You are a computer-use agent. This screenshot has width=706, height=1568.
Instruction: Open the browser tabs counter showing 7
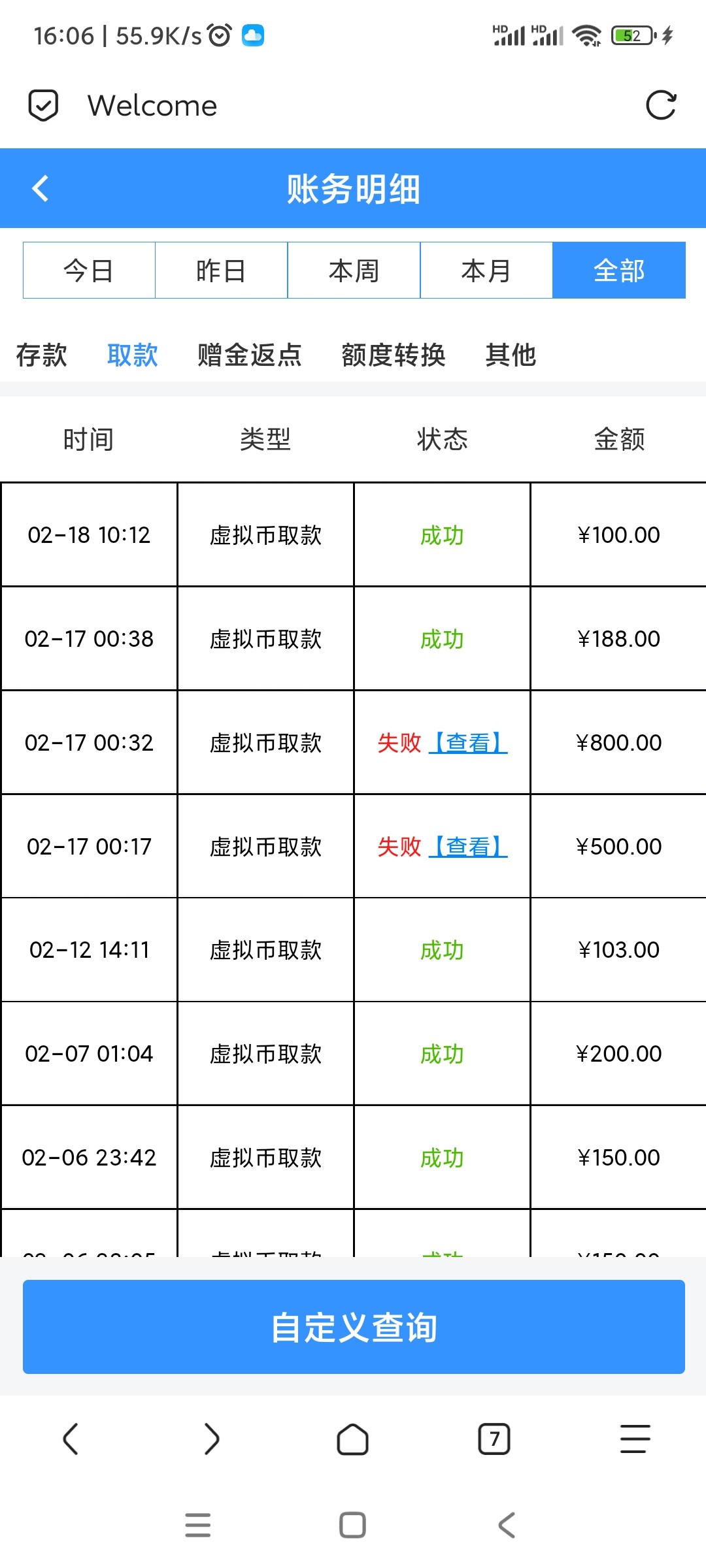point(494,1439)
